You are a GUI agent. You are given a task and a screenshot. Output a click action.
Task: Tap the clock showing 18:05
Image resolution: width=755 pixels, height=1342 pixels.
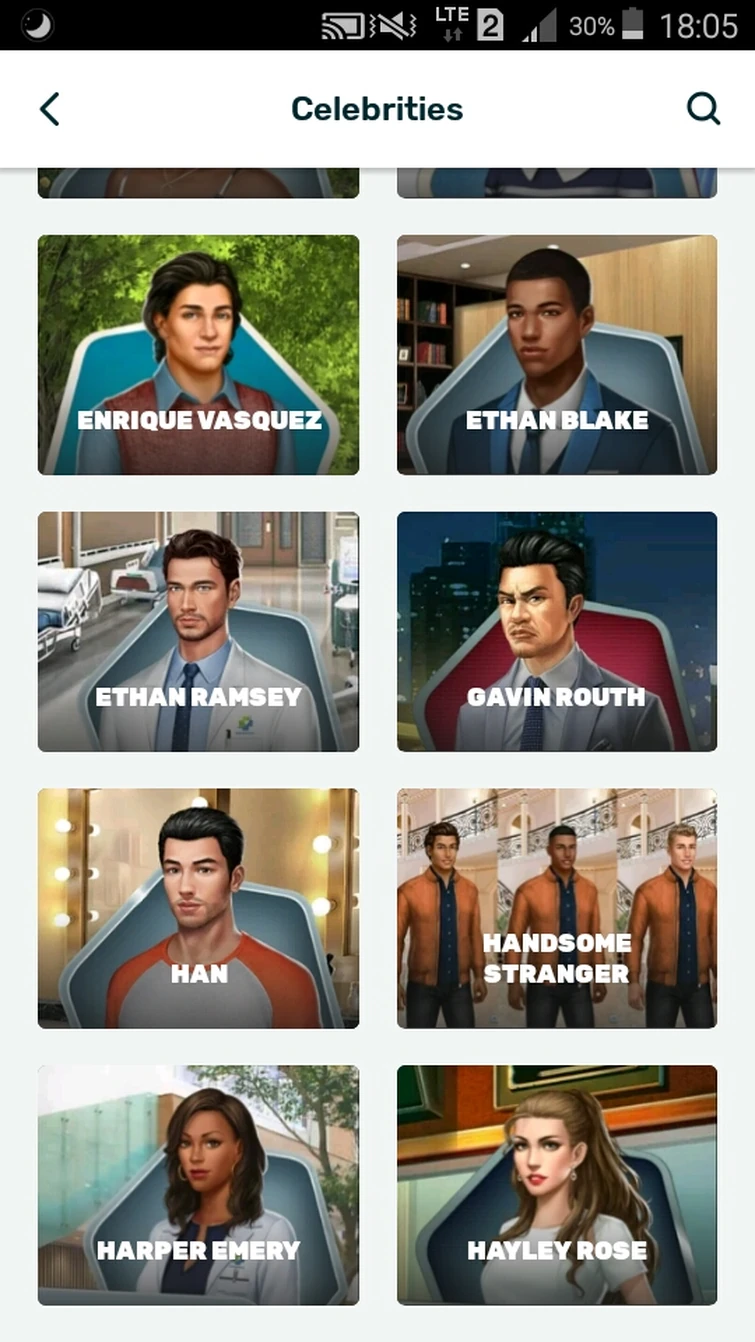(699, 23)
